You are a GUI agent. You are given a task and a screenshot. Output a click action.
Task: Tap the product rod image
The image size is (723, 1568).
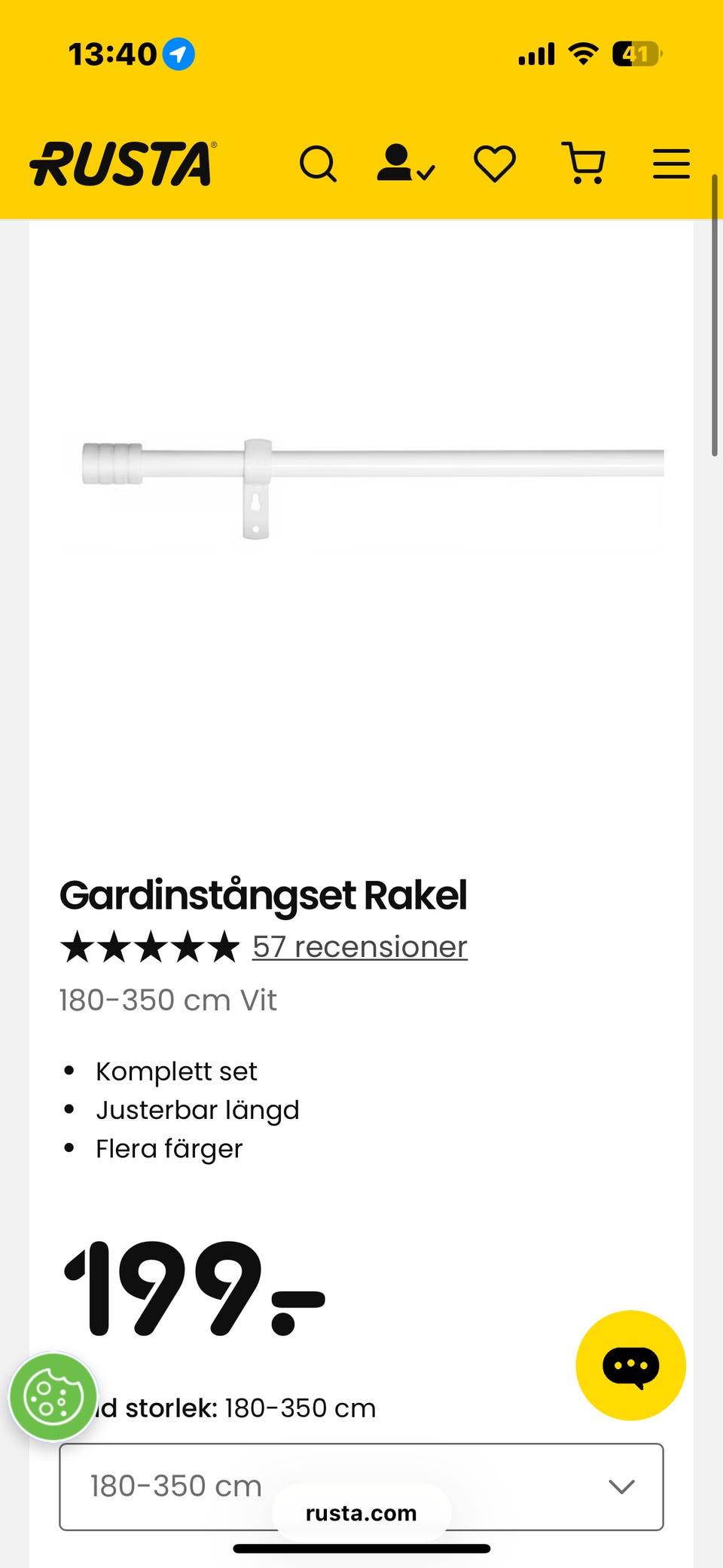pos(361,482)
